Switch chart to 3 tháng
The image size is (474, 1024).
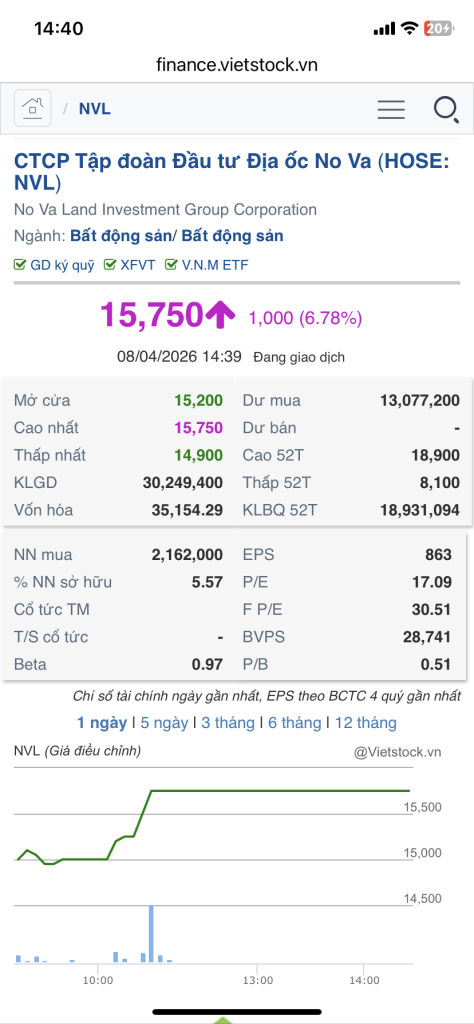pos(228,723)
